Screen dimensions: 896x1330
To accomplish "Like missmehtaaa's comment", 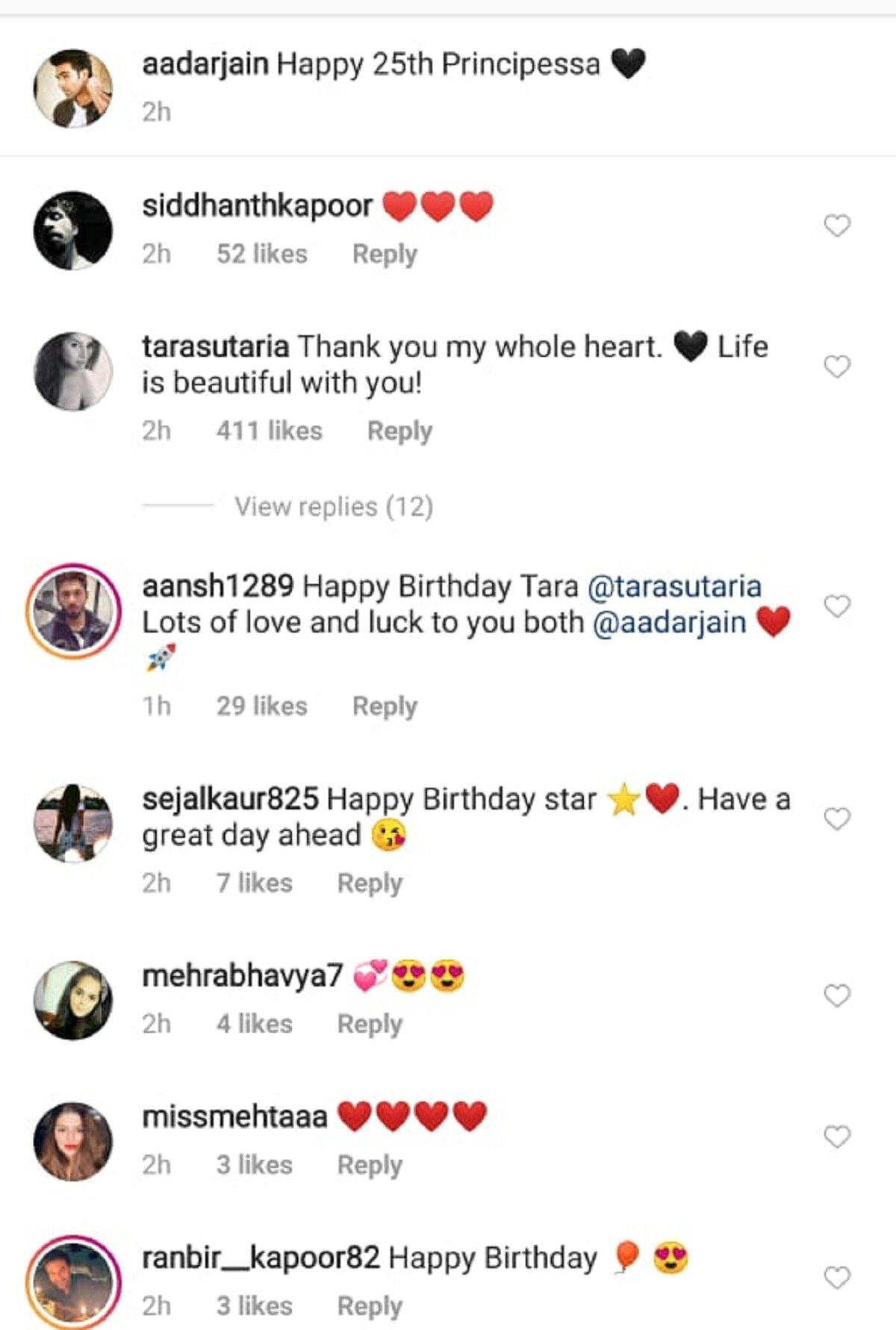I will click(837, 1137).
